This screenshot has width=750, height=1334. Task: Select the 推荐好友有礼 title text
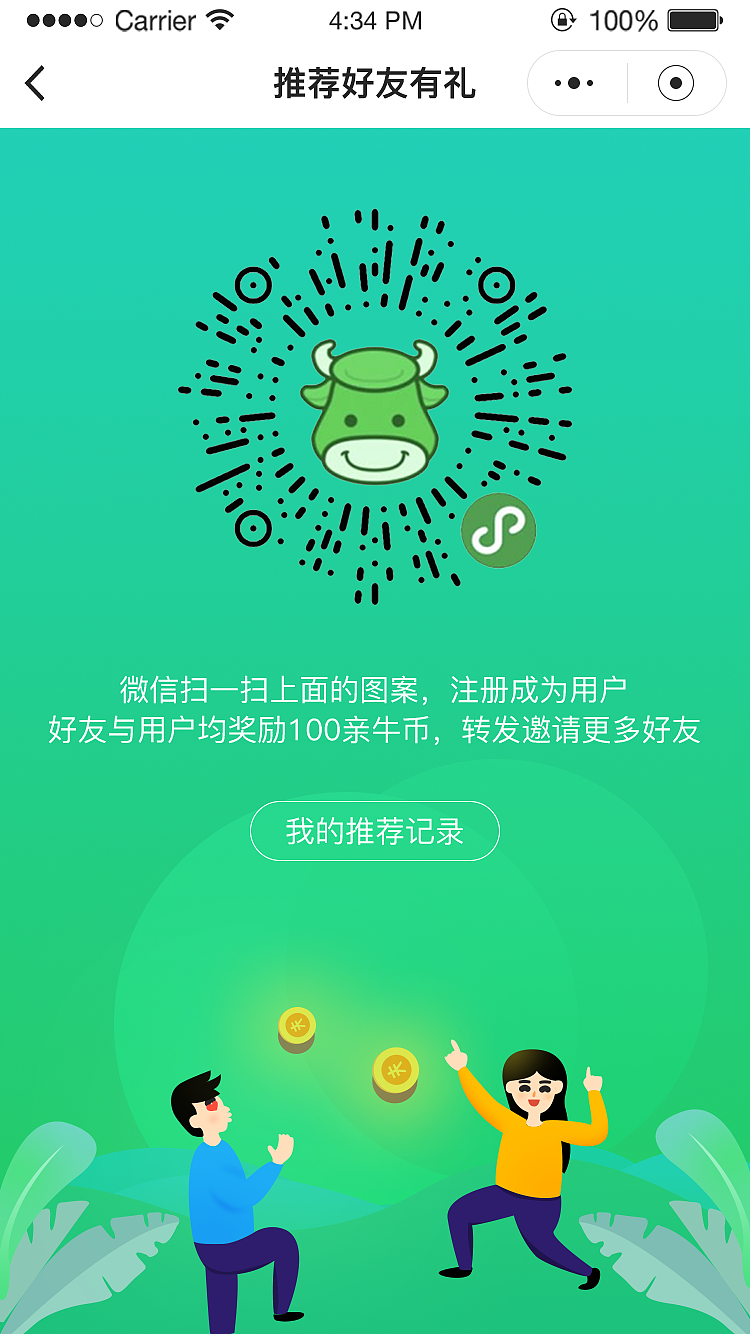pos(374,84)
